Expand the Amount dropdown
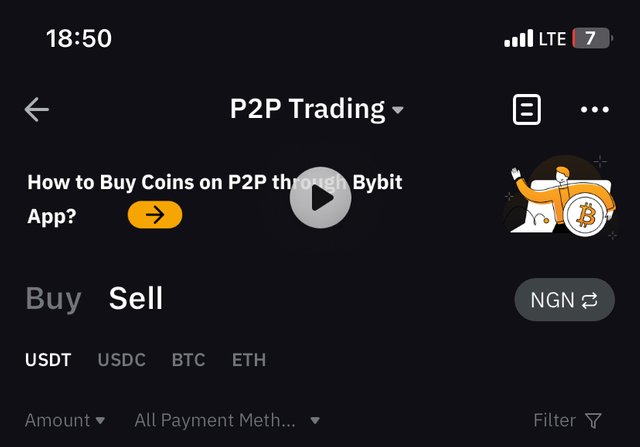The width and height of the screenshot is (640, 447). 65,421
